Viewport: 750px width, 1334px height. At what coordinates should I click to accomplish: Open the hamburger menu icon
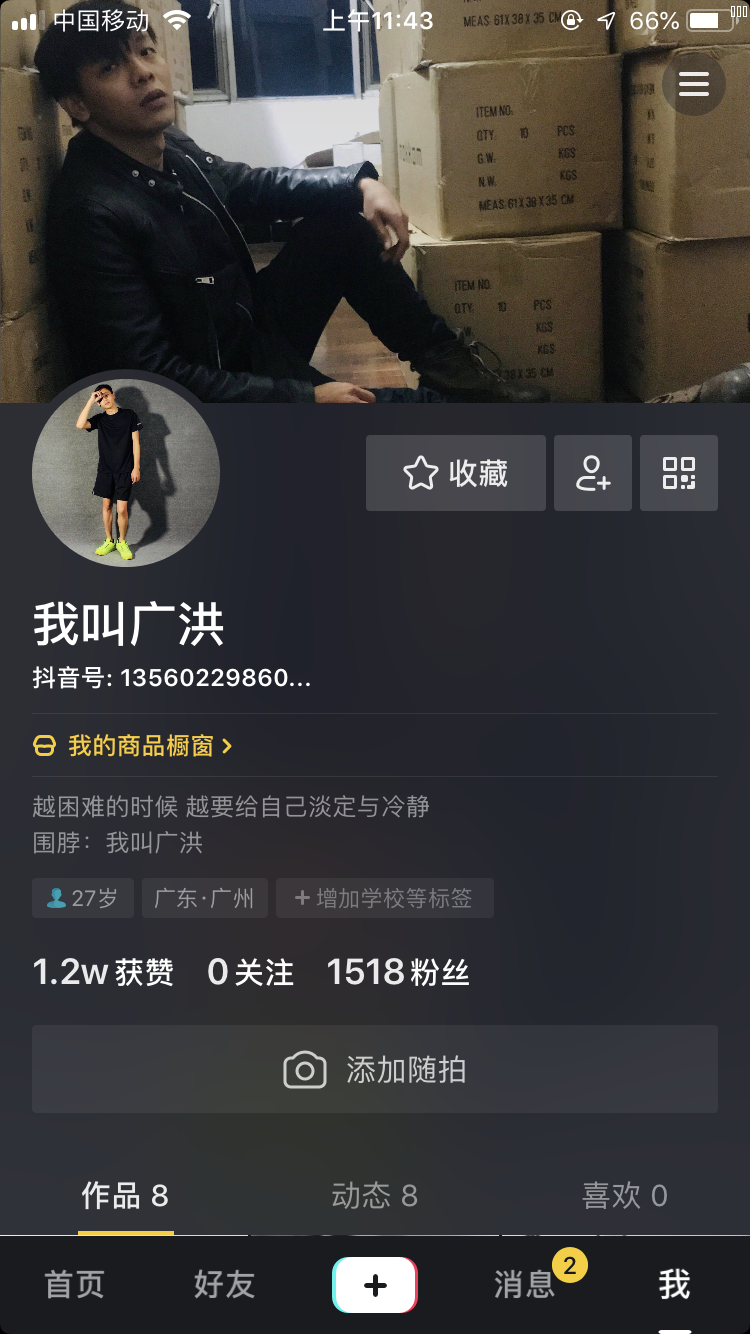(693, 84)
